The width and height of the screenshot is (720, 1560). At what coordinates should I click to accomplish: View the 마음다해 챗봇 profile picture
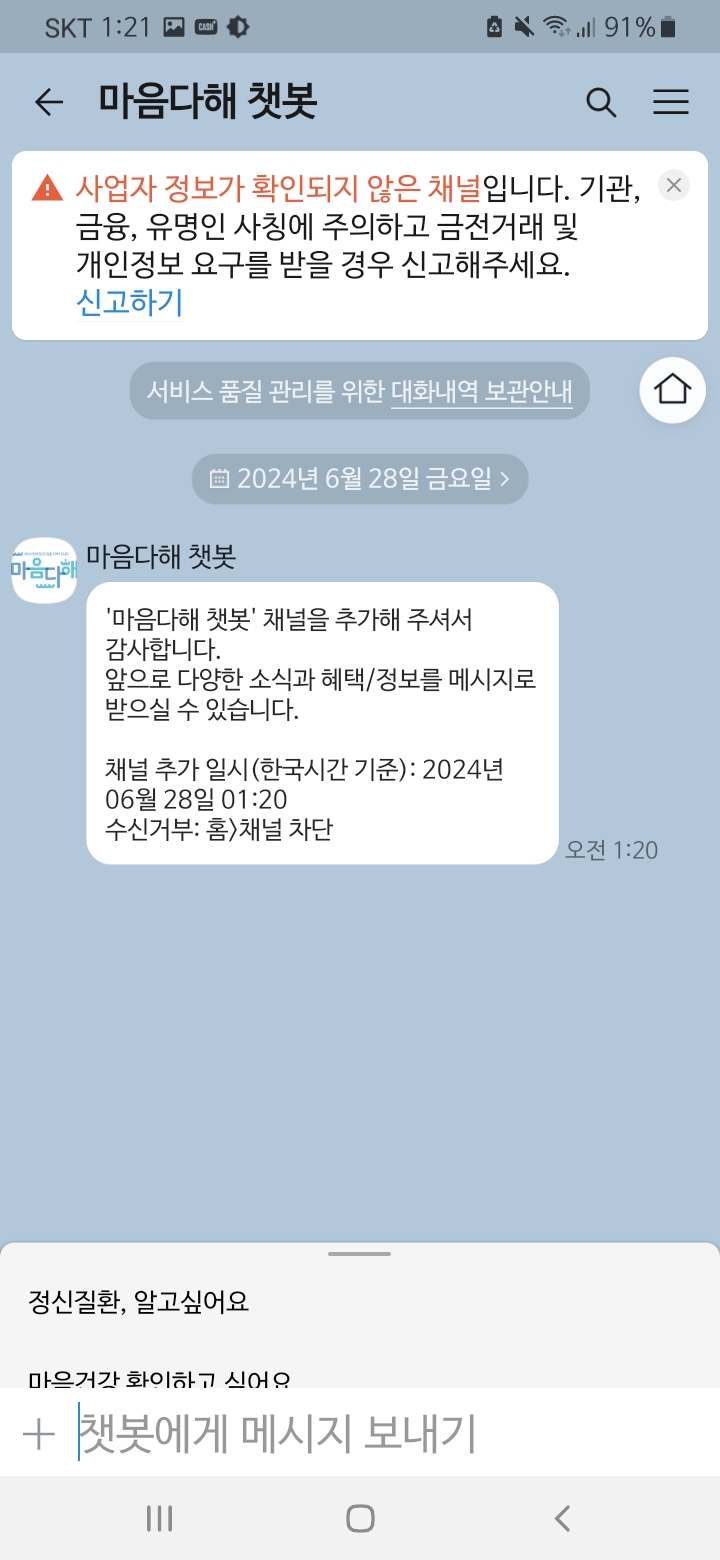pyautogui.click(x=44, y=570)
